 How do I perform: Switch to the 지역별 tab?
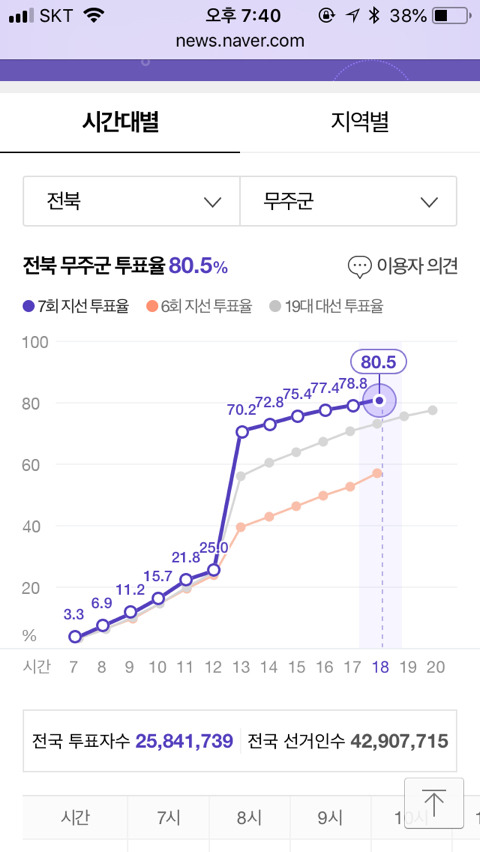(360, 122)
